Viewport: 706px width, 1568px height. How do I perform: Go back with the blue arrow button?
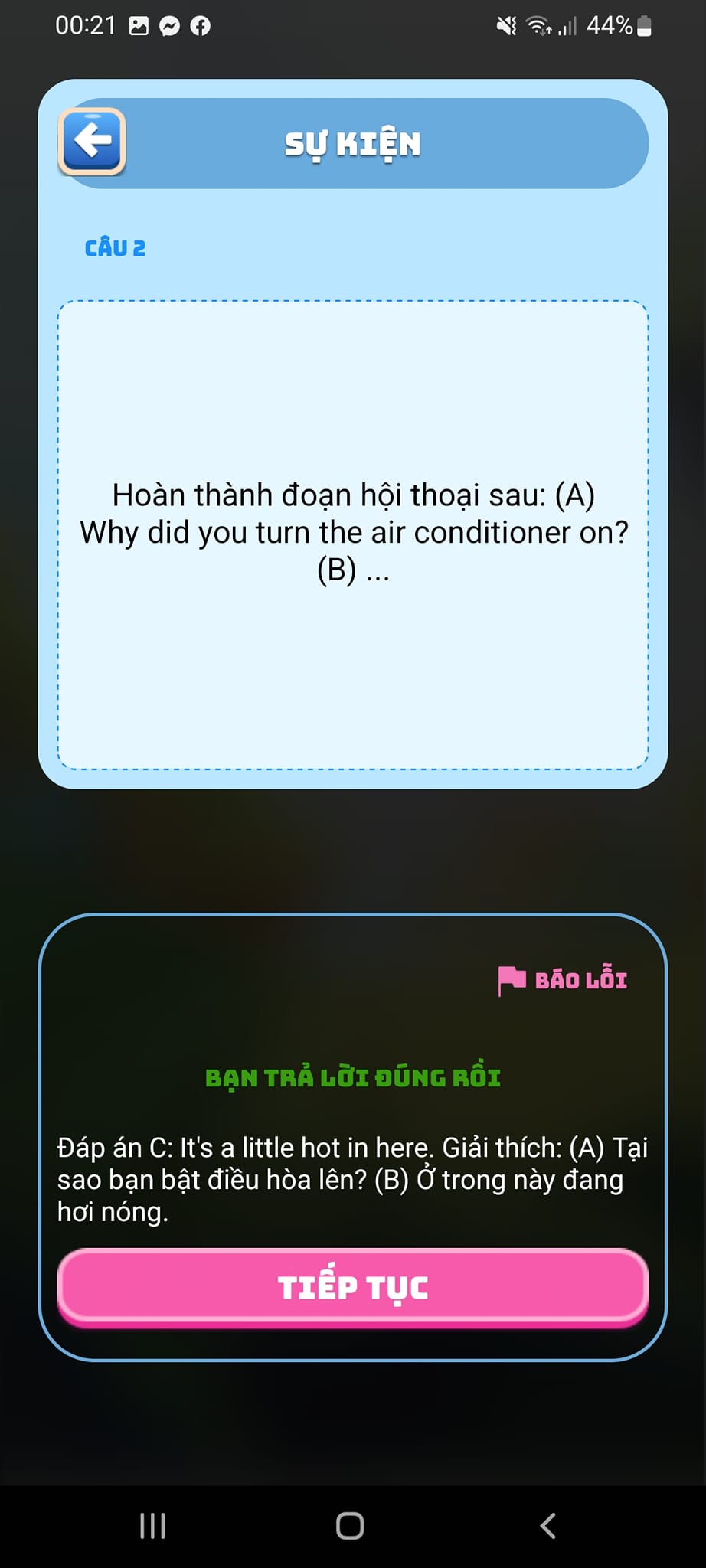92,142
